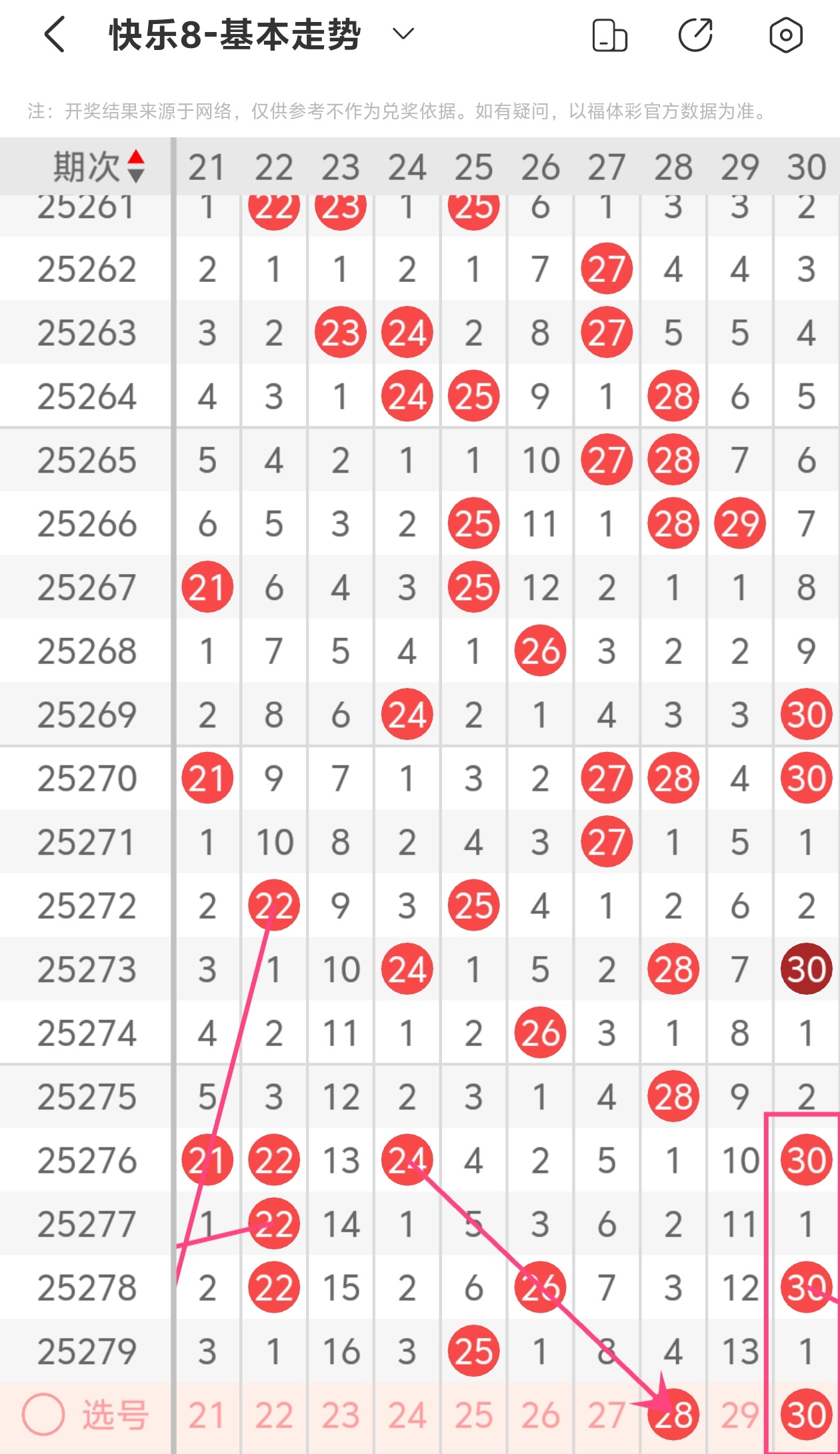Toggle sort order on 期次 header
Image resolution: width=840 pixels, height=1454 pixels.
136,167
